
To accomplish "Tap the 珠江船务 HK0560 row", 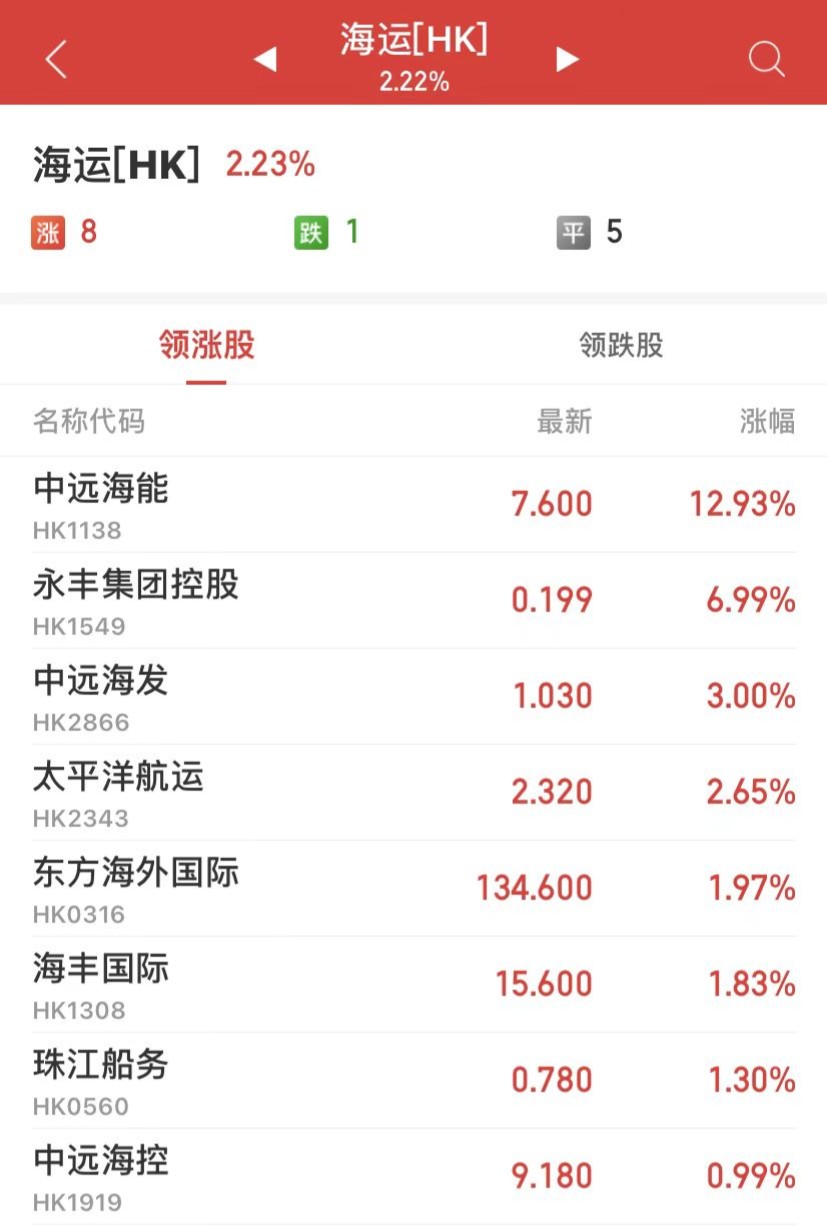I will pos(413,1080).
